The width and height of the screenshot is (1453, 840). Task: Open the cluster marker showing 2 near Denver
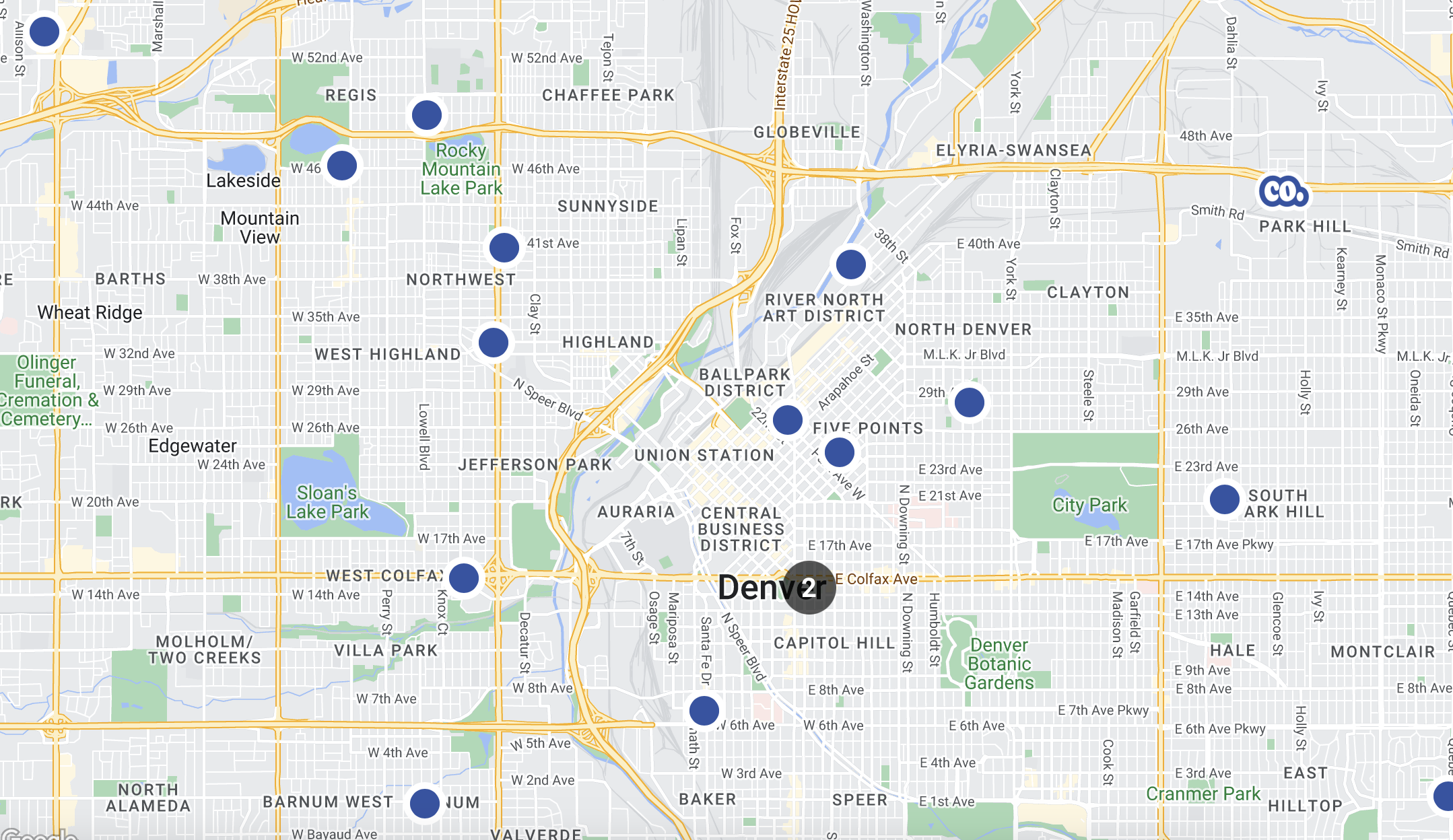tap(809, 588)
